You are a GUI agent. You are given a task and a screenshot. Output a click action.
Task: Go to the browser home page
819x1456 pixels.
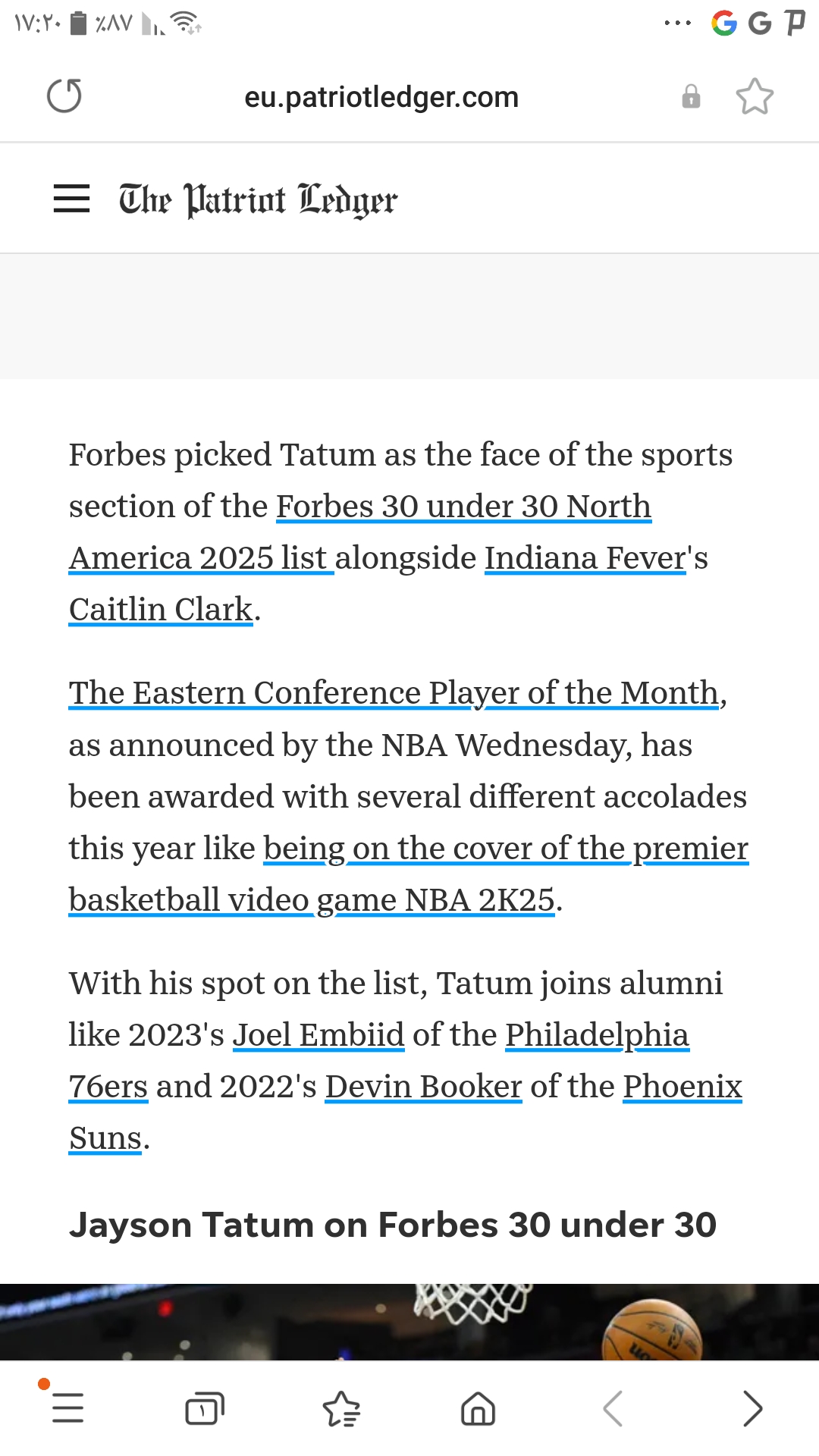coord(478,1409)
